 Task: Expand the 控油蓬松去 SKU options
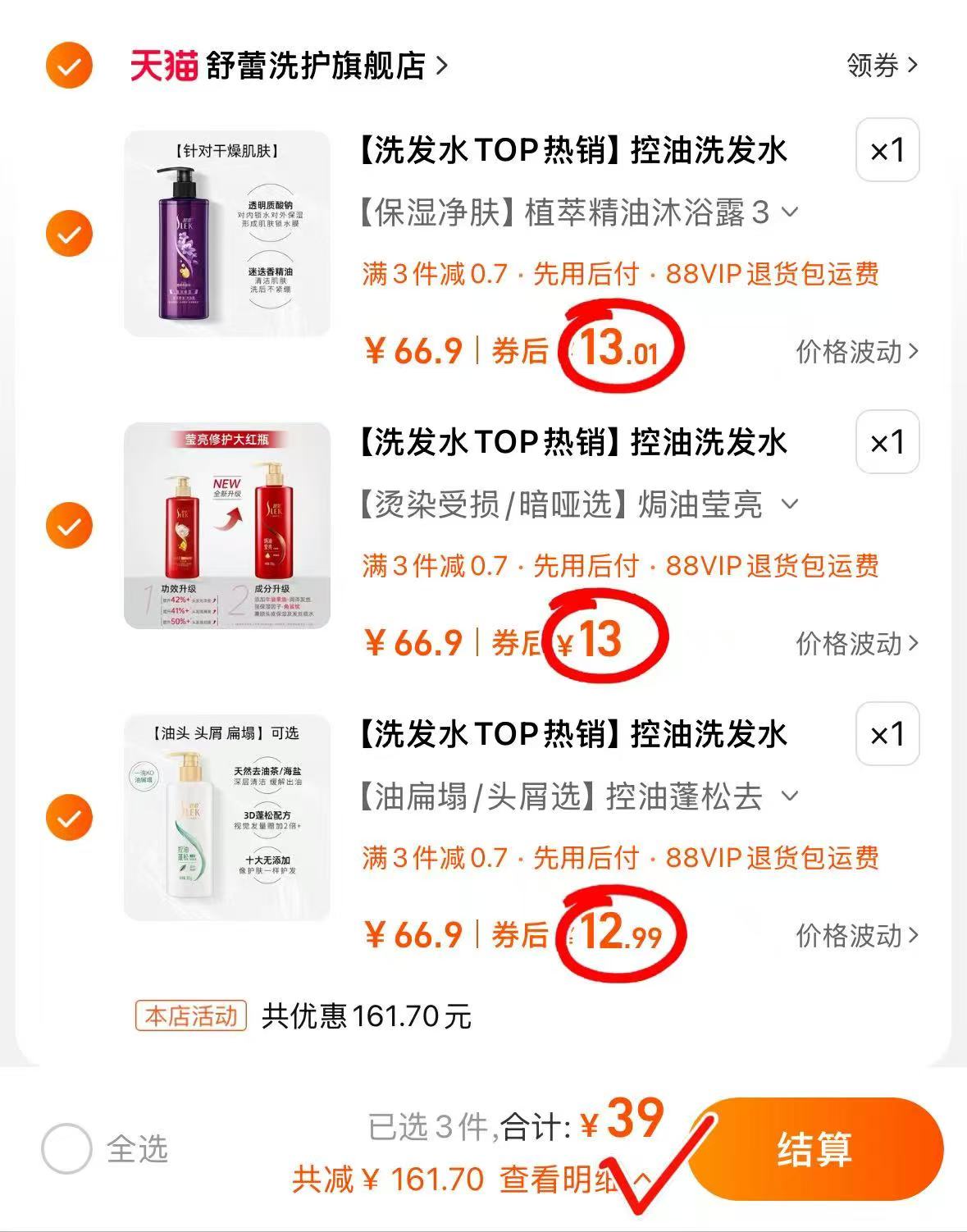[x=791, y=794]
